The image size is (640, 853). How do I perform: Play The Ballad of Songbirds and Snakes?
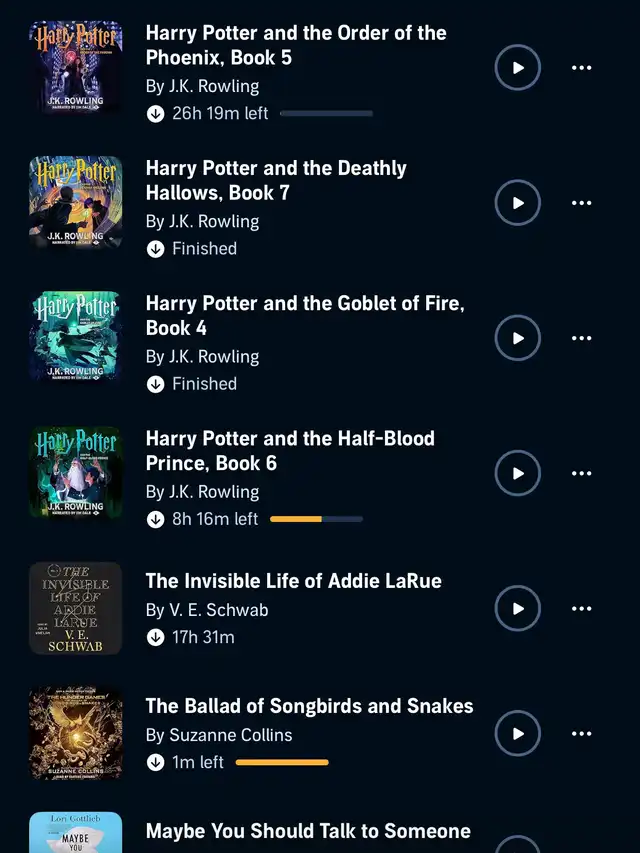[518, 733]
